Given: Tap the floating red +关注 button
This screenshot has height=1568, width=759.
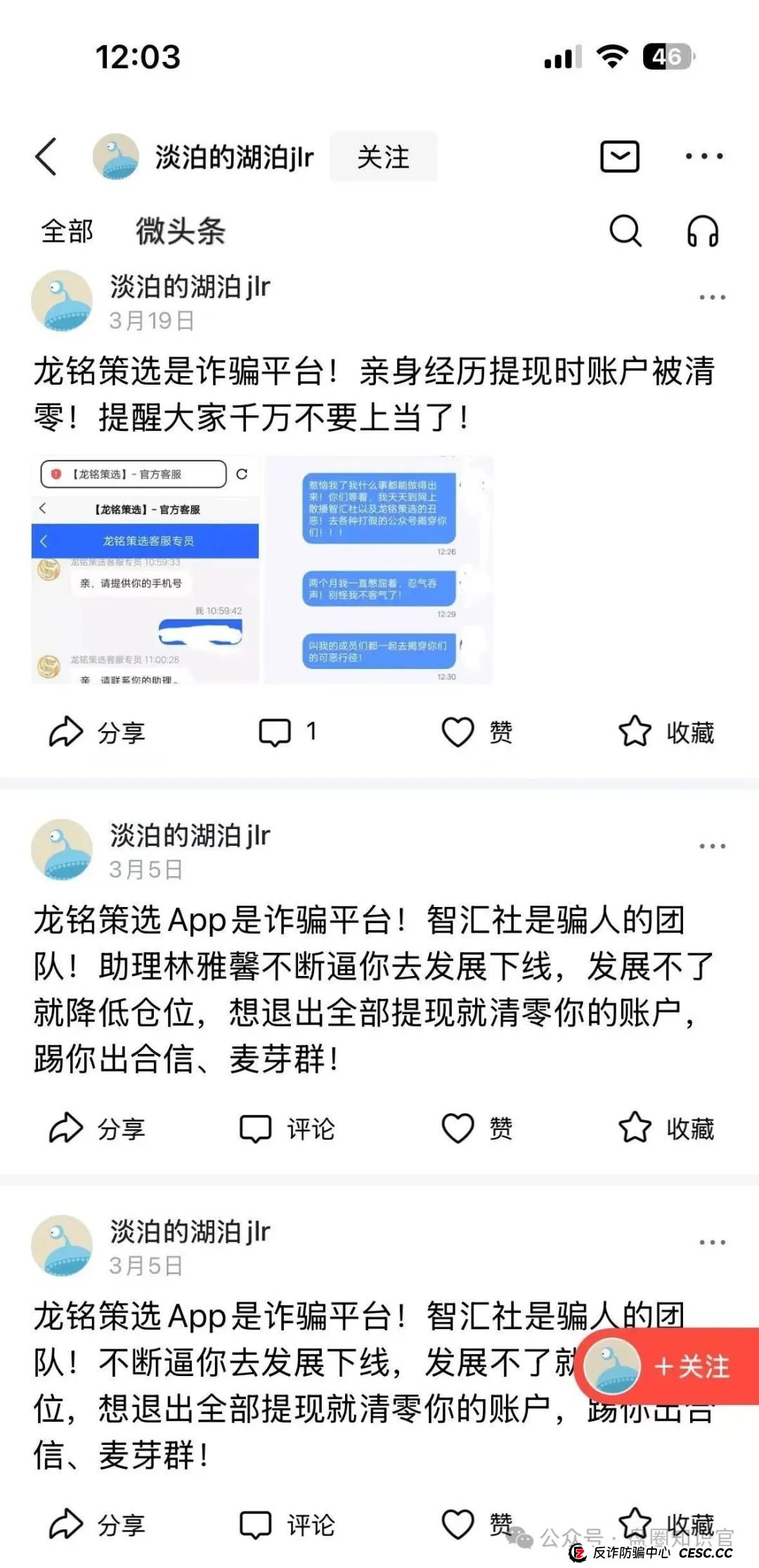Looking at the screenshot, I should tap(668, 1366).
